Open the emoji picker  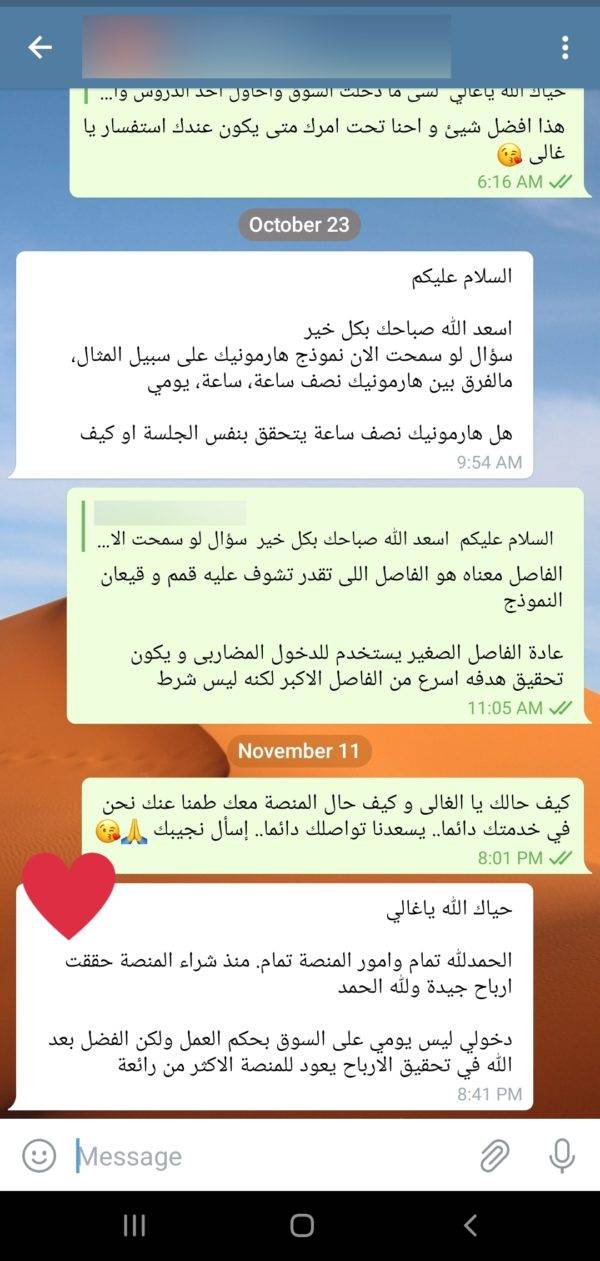tap(39, 1156)
